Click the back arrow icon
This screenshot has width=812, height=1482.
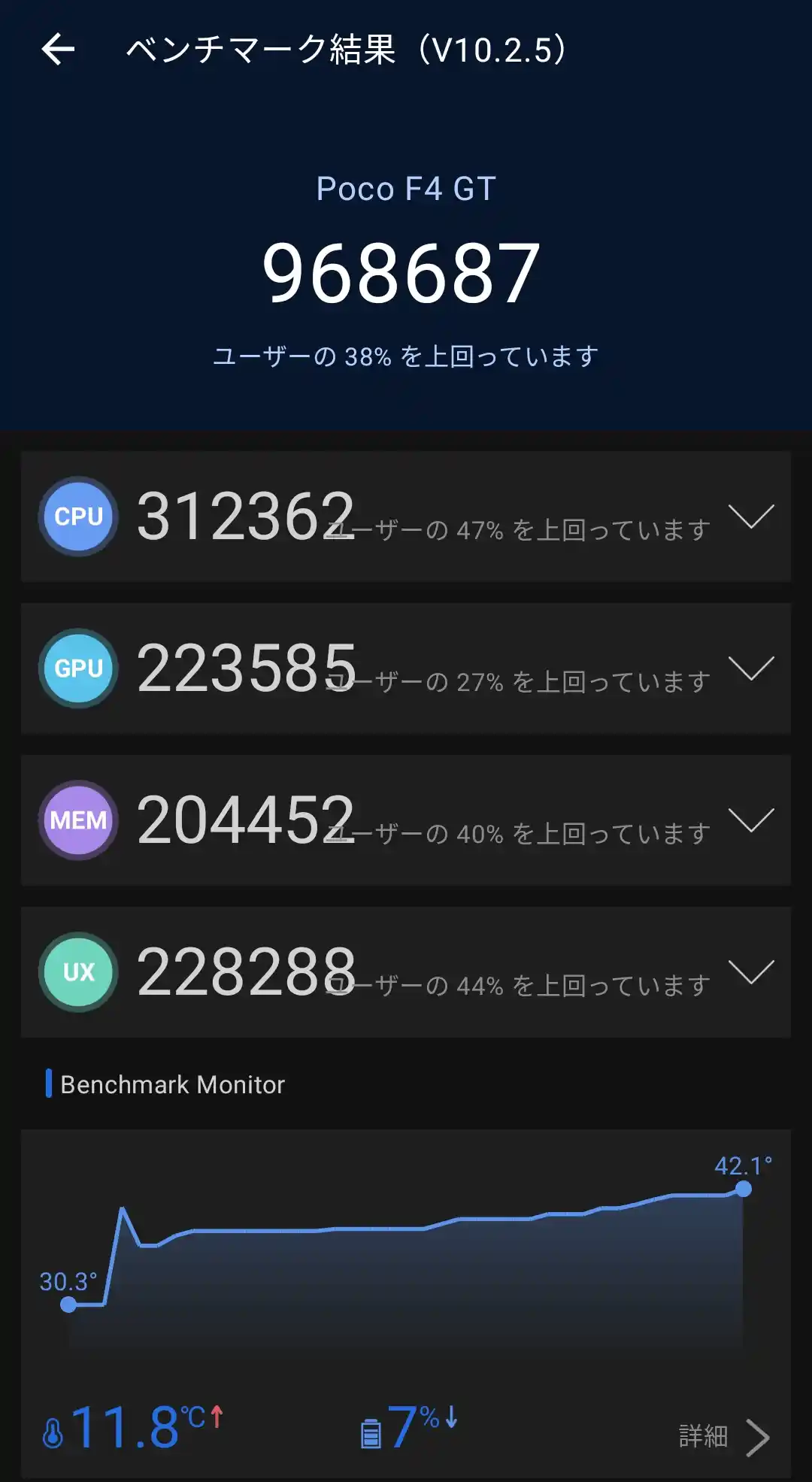[x=57, y=48]
